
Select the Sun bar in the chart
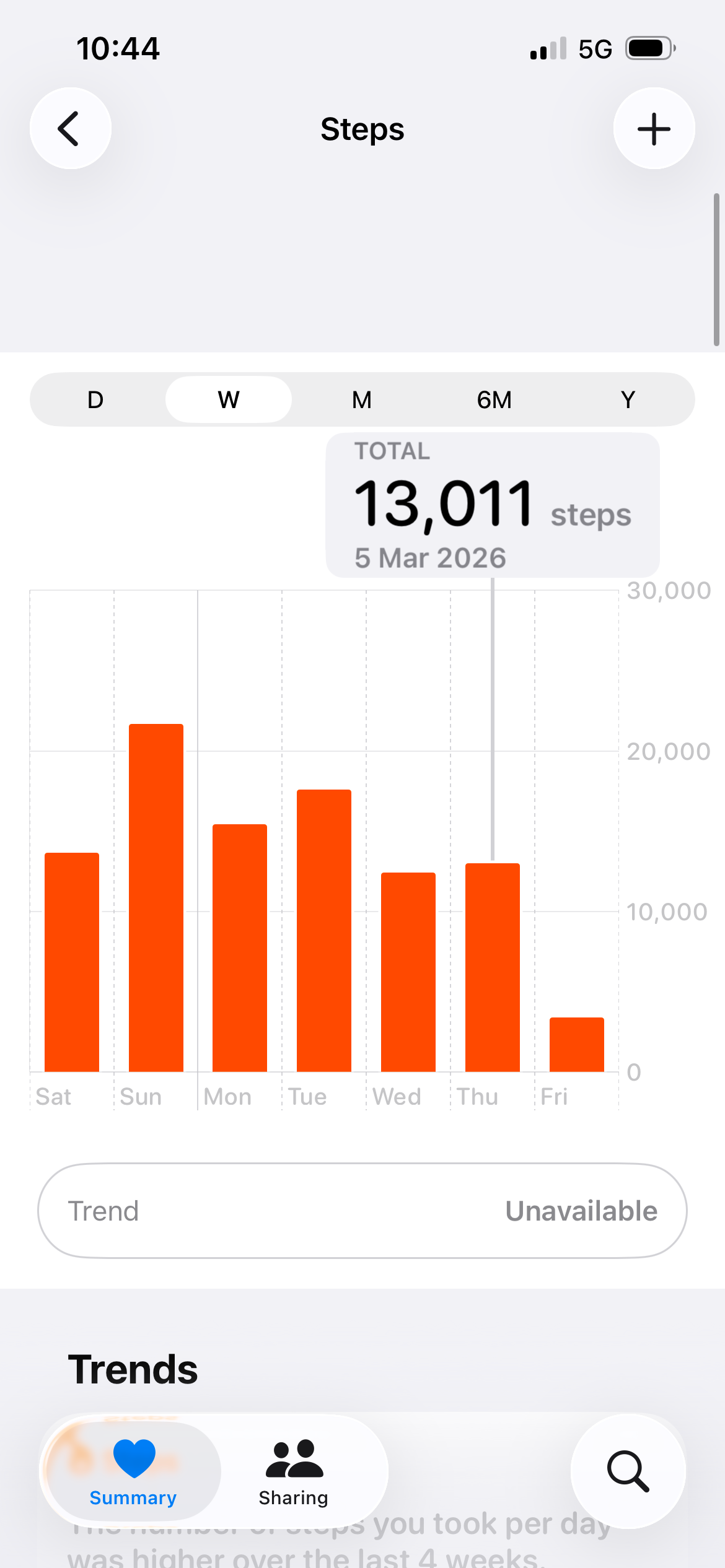click(x=156, y=898)
